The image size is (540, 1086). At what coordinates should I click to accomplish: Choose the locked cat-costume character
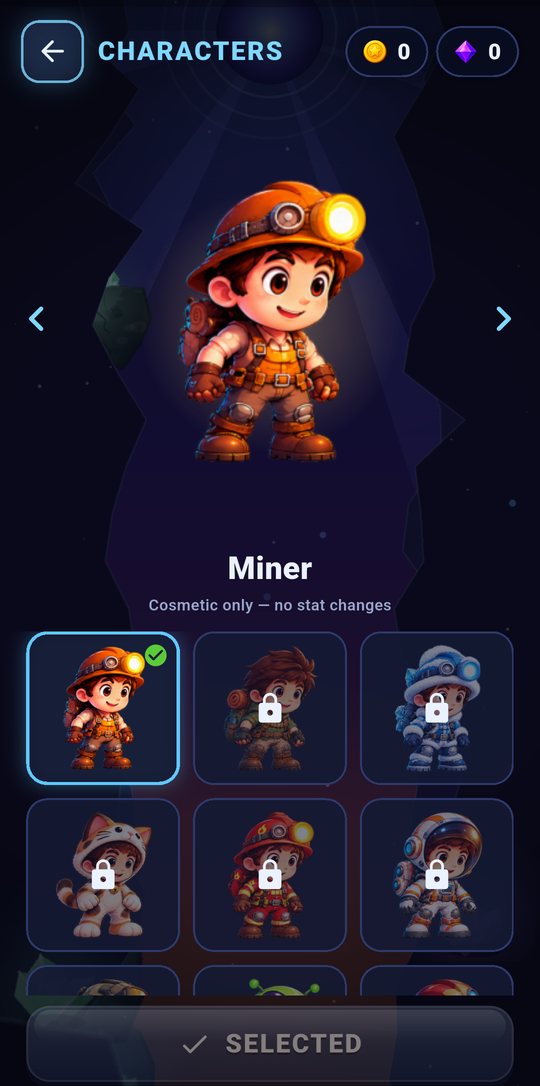(x=103, y=875)
